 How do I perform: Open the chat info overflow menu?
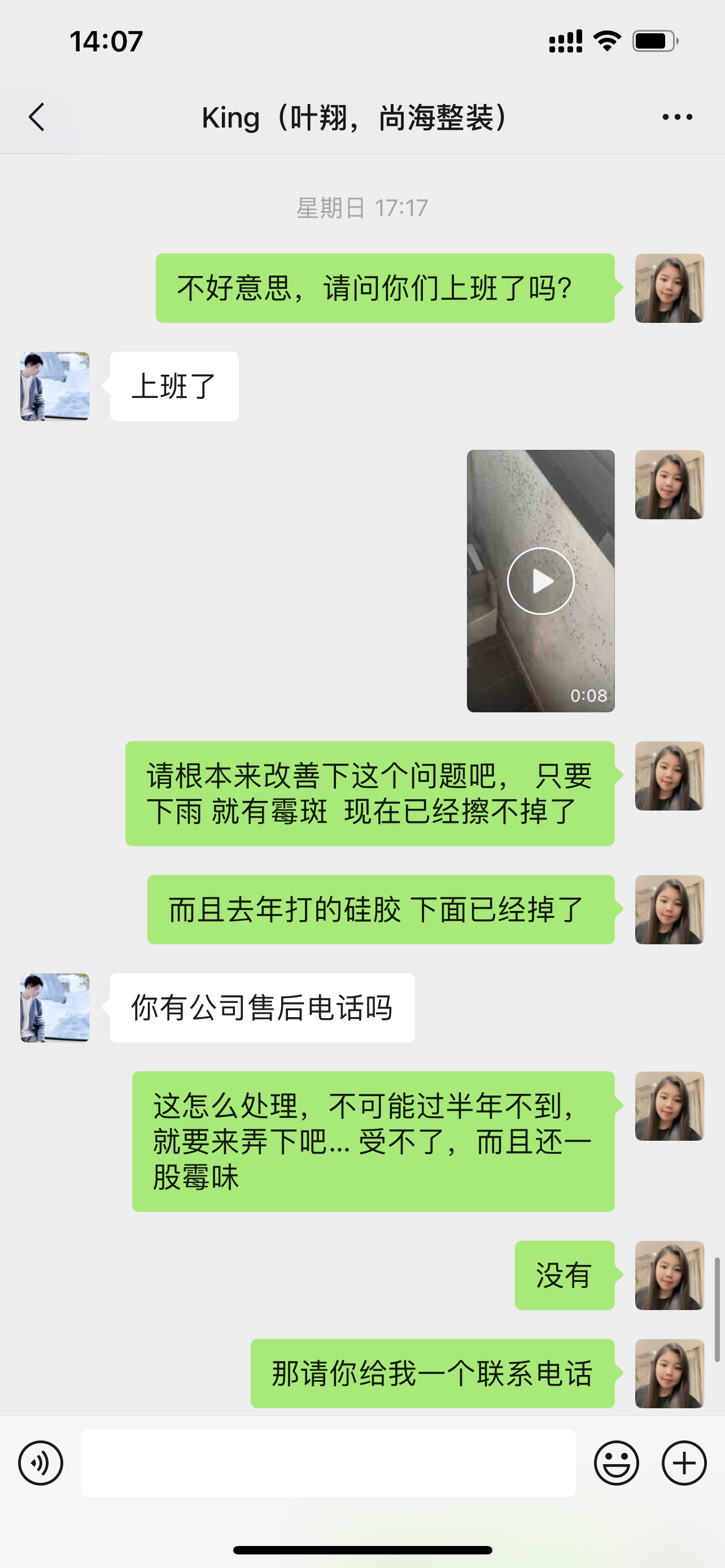click(x=677, y=117)
